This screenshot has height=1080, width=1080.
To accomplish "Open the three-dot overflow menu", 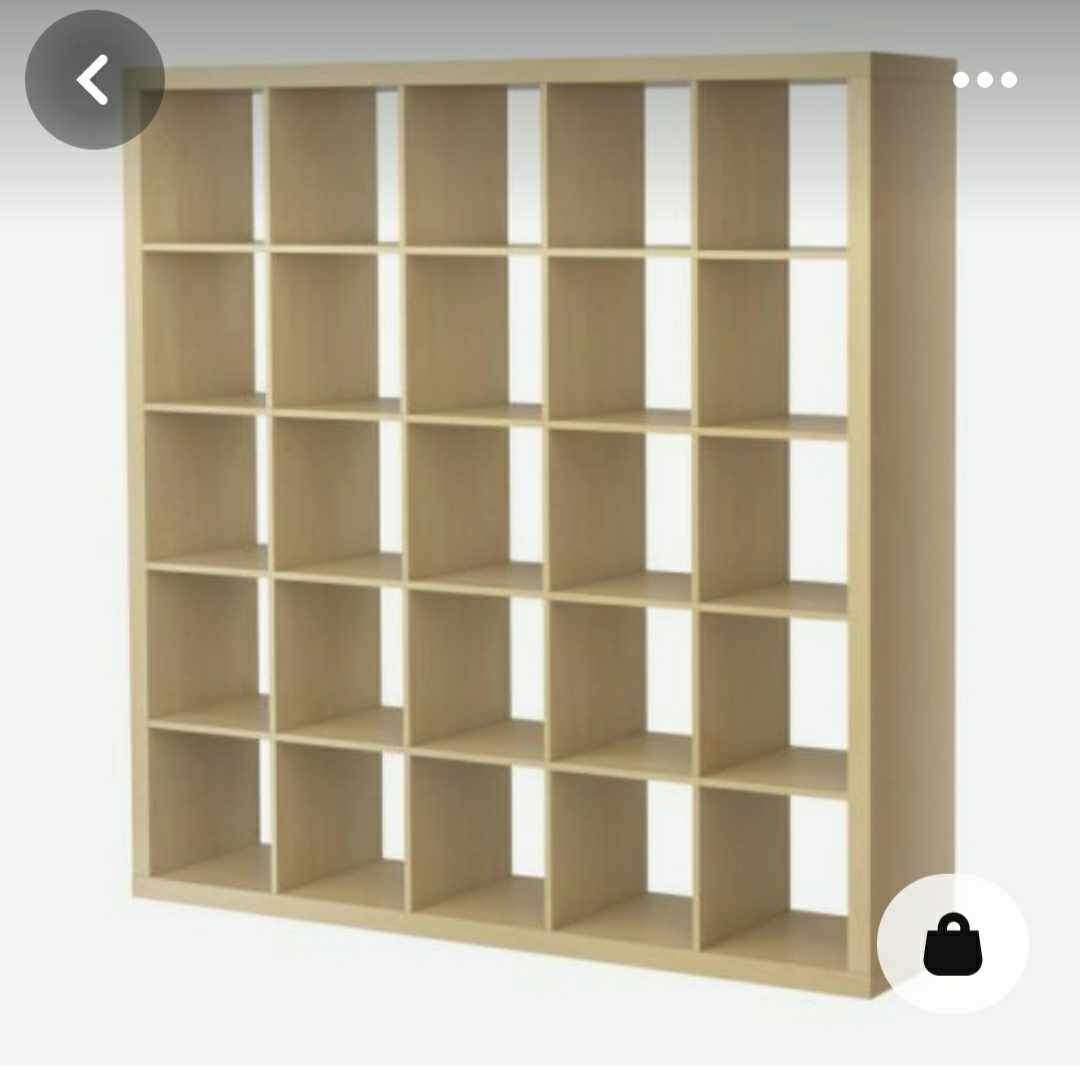I will tap(984, 80).
